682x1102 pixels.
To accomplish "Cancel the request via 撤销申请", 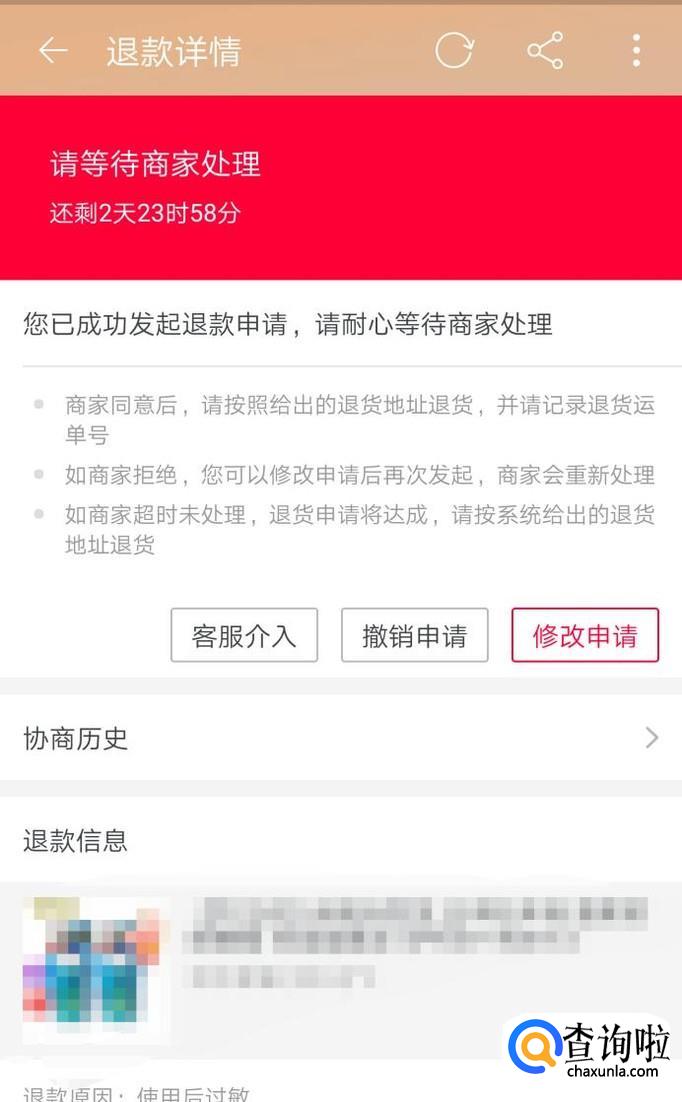I will pos(414,635).
